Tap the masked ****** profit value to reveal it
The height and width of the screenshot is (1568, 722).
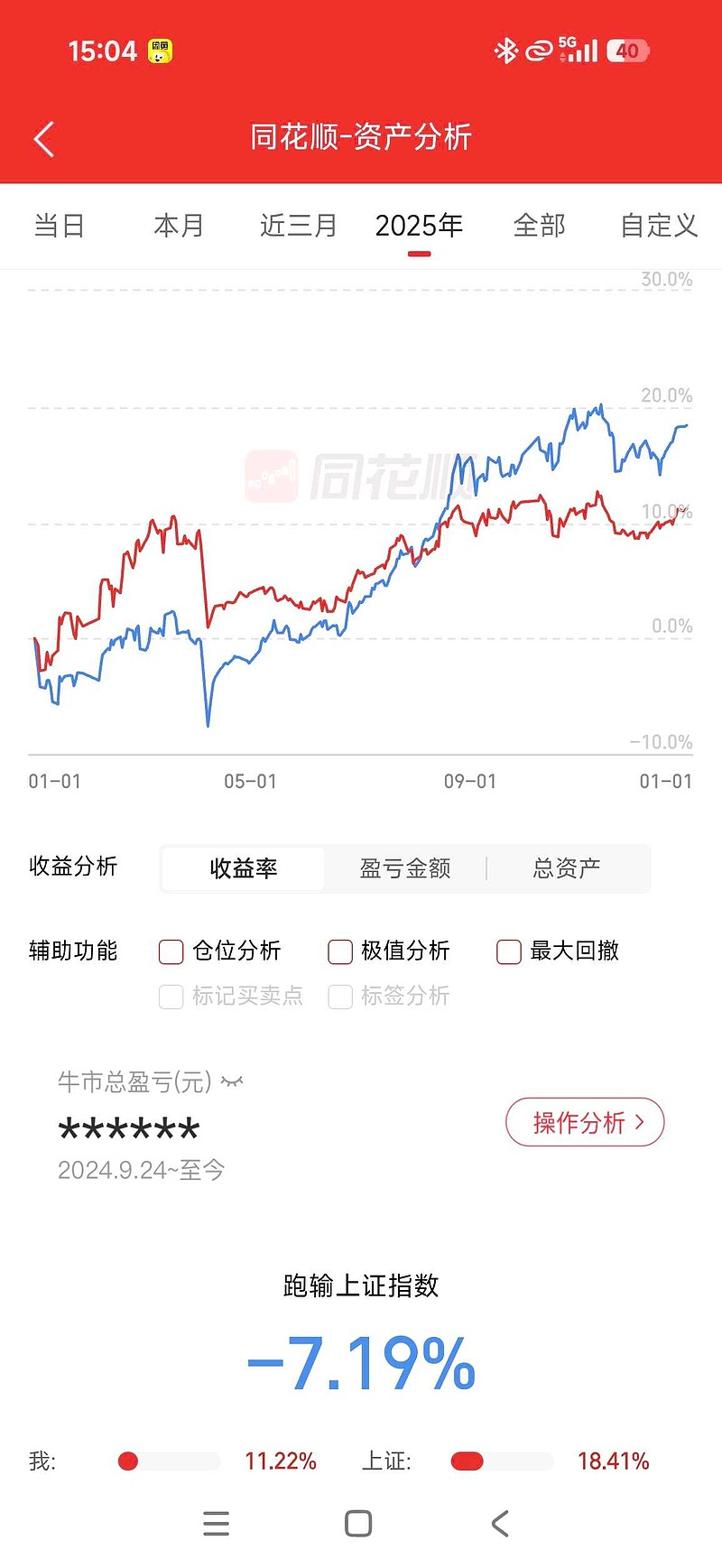point(129,1127)
